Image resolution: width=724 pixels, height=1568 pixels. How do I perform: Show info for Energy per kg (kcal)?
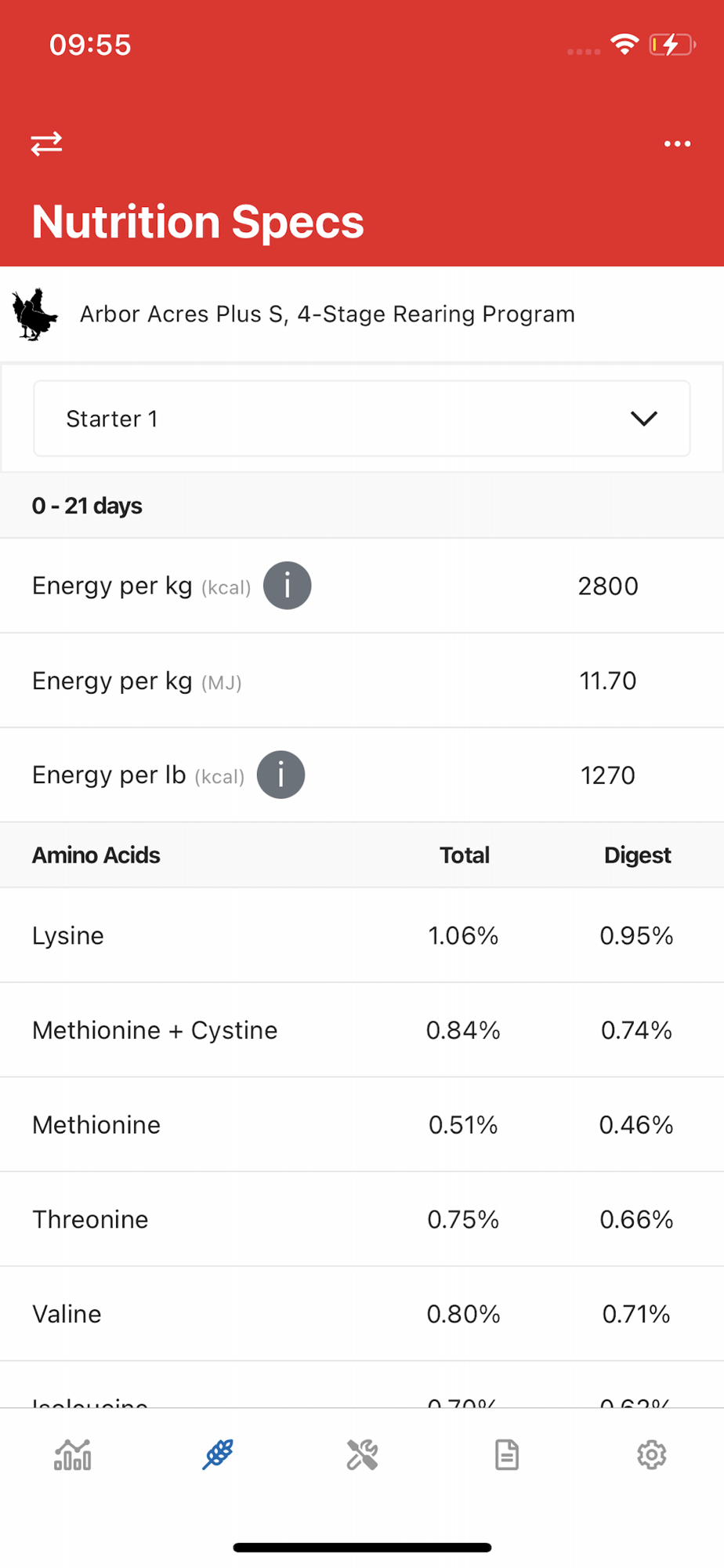(x=287, y=586)
